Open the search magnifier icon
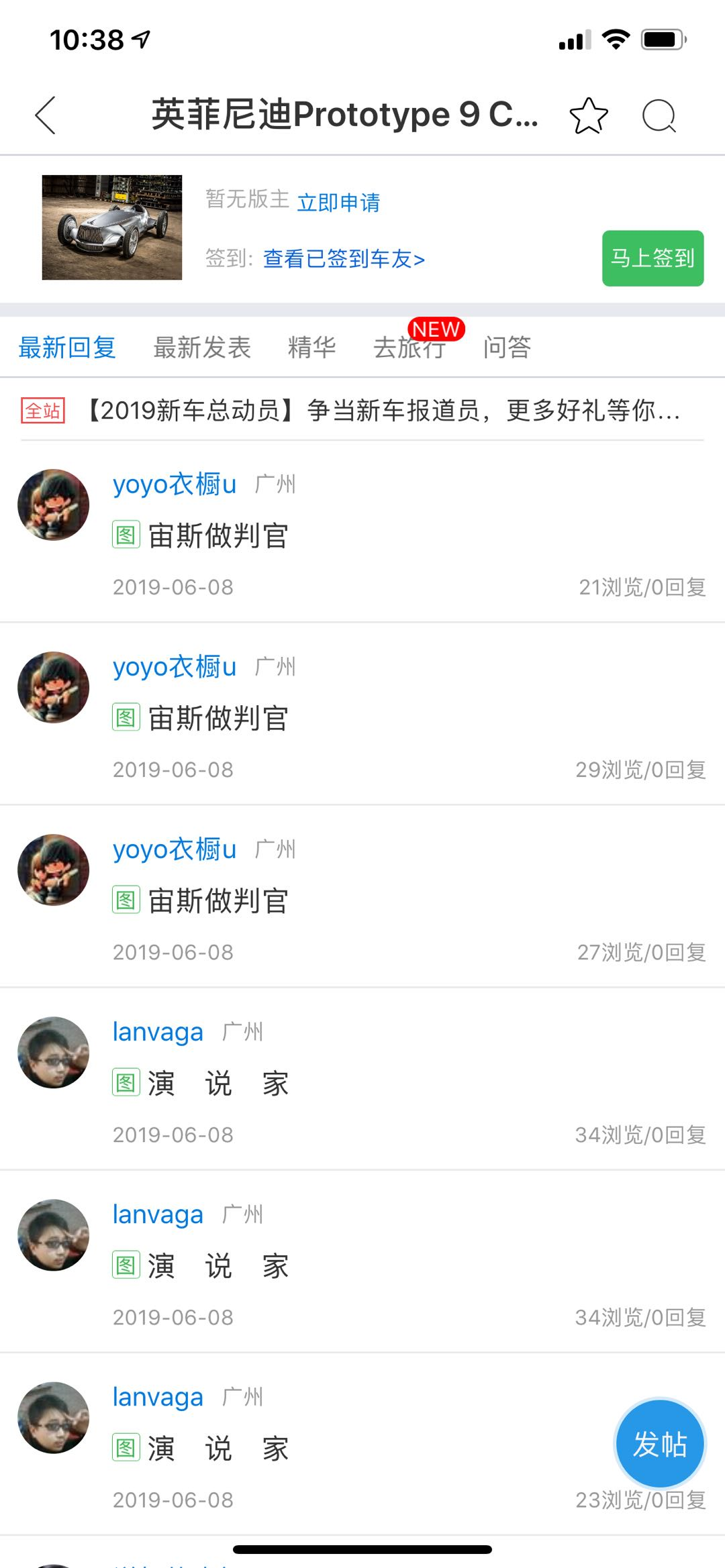Viewport: 725px width, 1568px height. click(659, 115)
